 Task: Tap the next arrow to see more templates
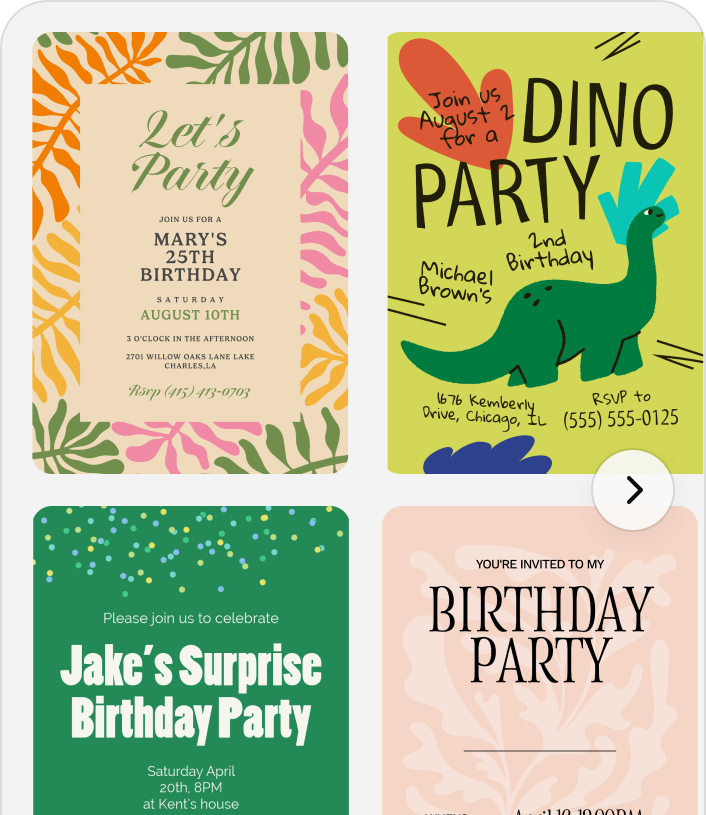[x=633, y=490]
